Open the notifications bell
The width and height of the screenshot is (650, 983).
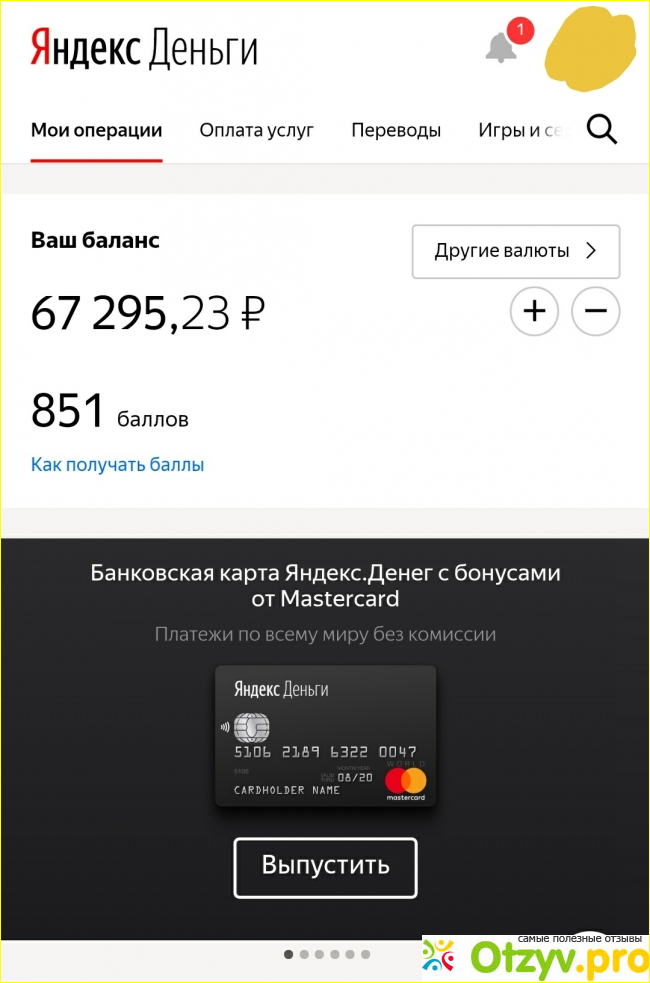point(501,47)
